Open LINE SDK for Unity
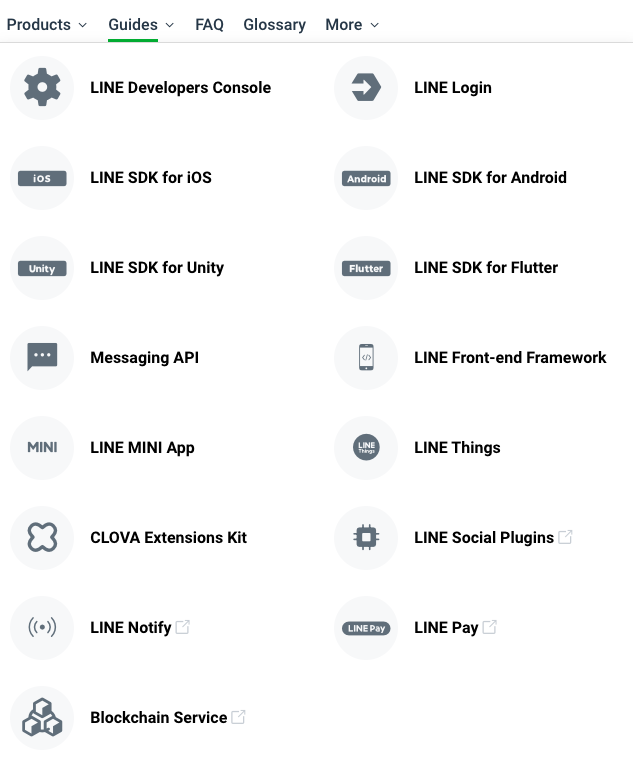 point(157,268)
